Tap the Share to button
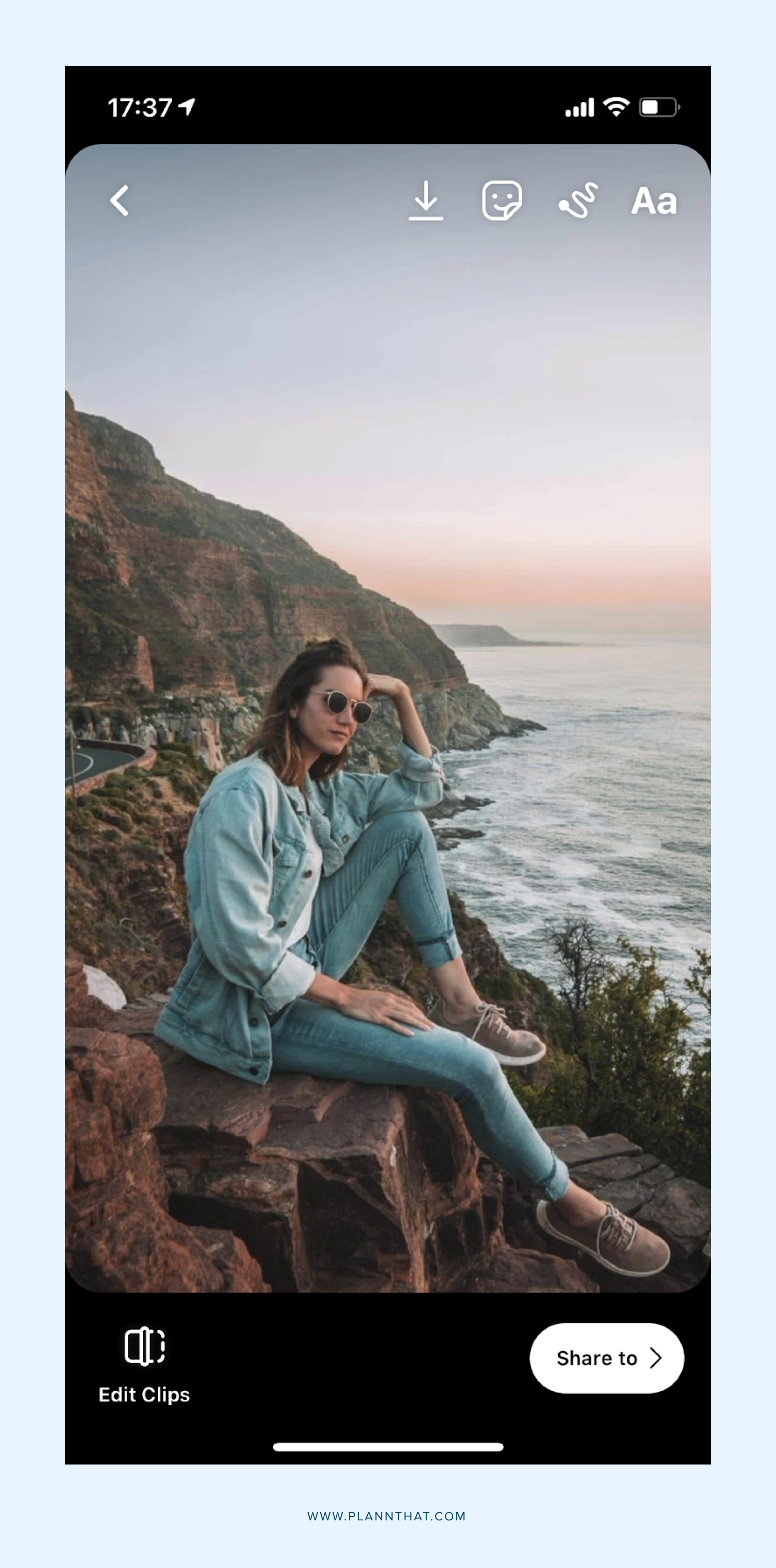Screen dimensions: 776x1568 pyautogui.click(x=607, y=1357)
